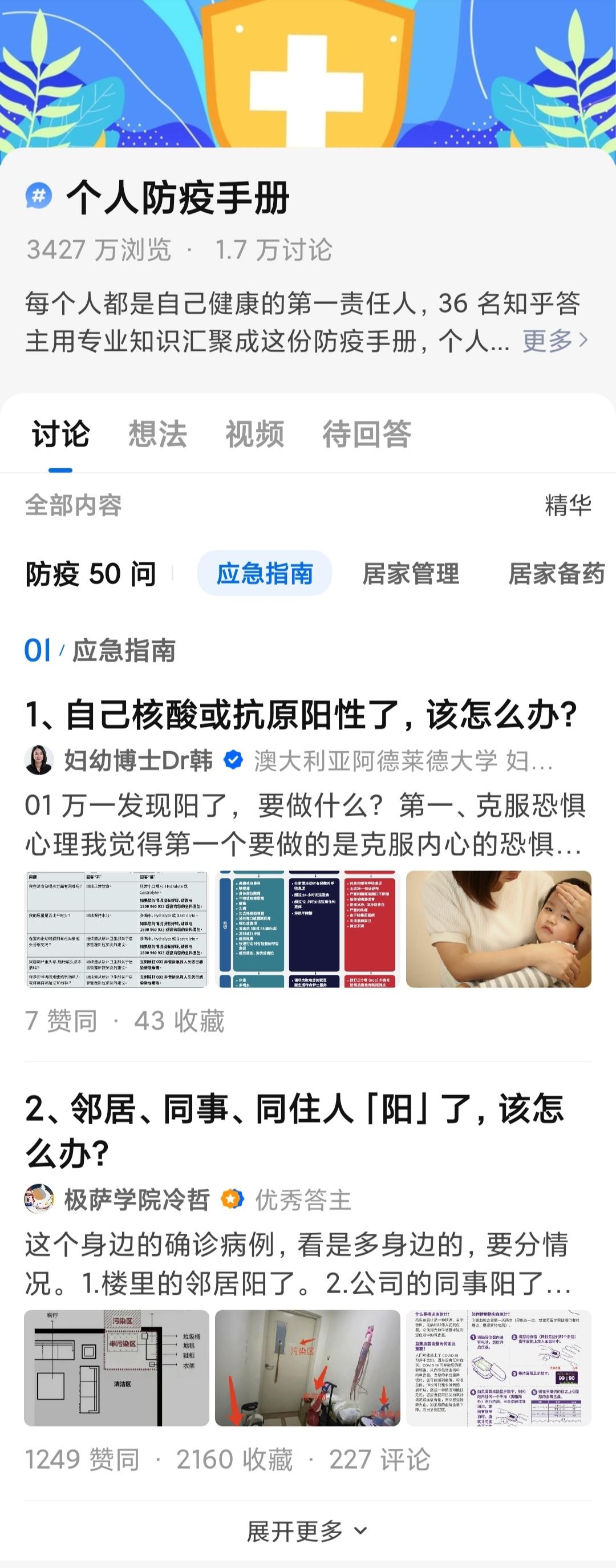This screenshot has width=616, height=1568.
Task: View author 妇幼博士Dr韩's profile
Action: (137, 760)
